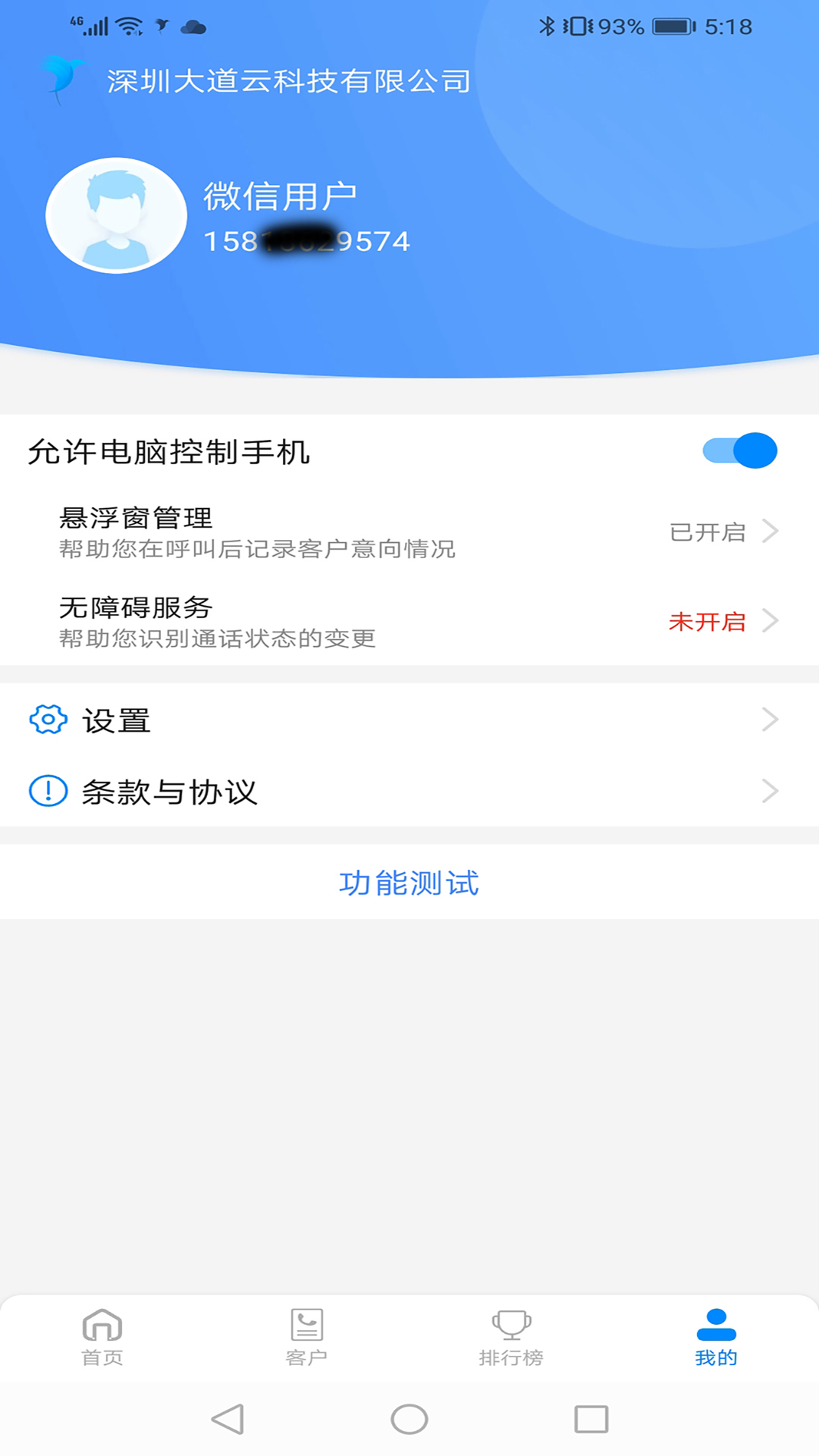Tap the user avatar picture
The height and width of the screenshot is (1456, 819).
pos(115,215)
